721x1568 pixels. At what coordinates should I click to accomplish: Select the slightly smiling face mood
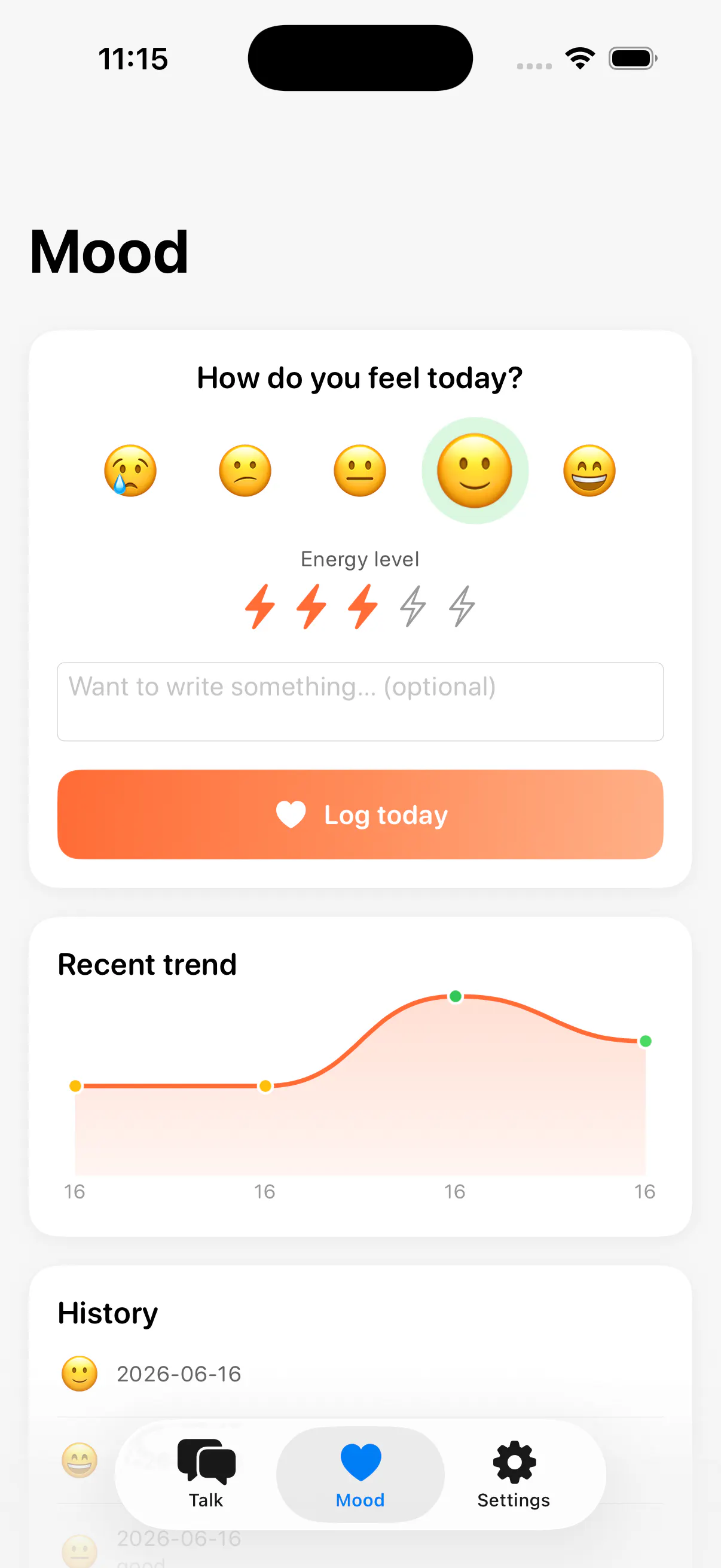[x=475, y=471]
